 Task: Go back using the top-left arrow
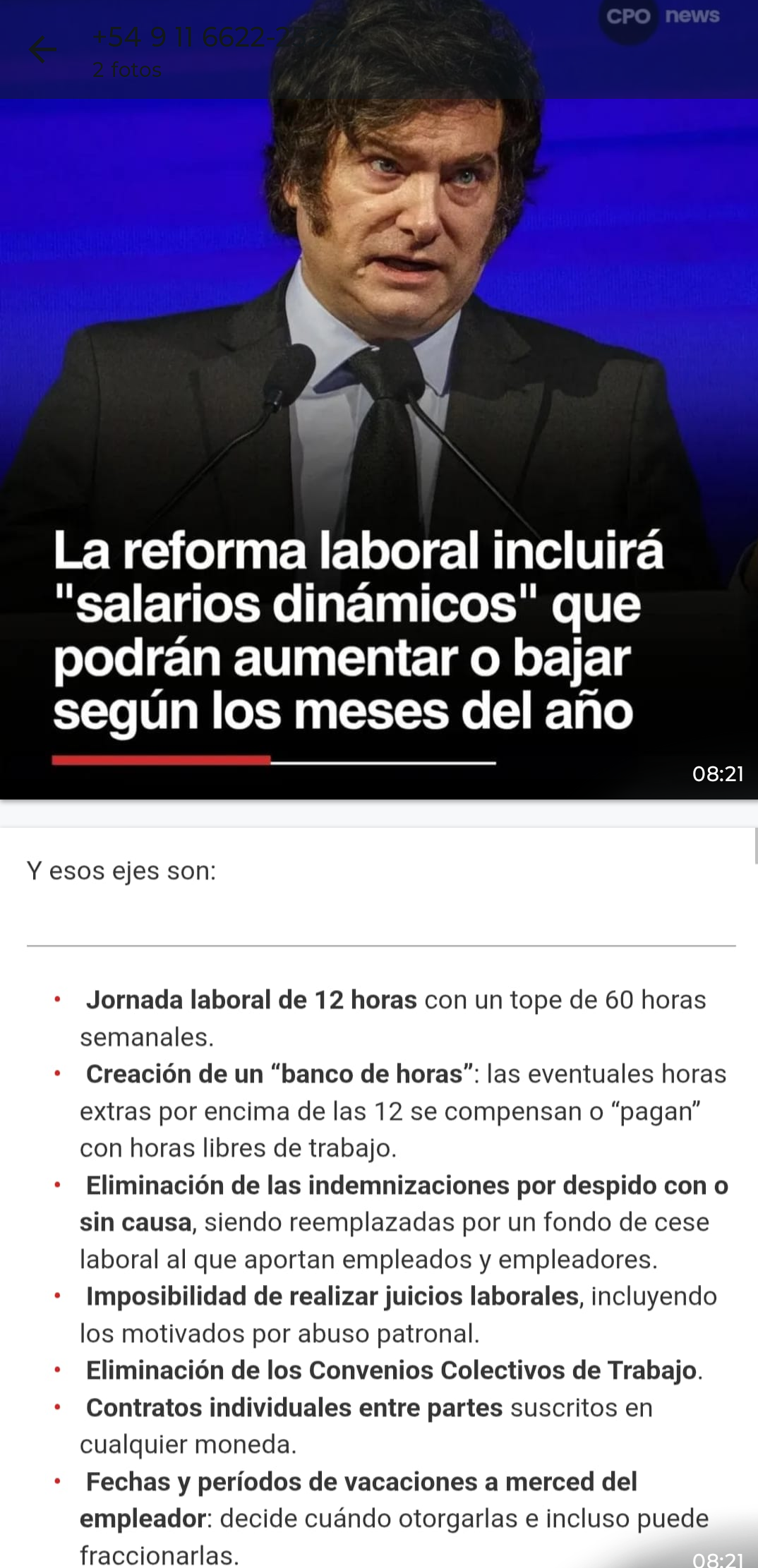click(43, 50)
